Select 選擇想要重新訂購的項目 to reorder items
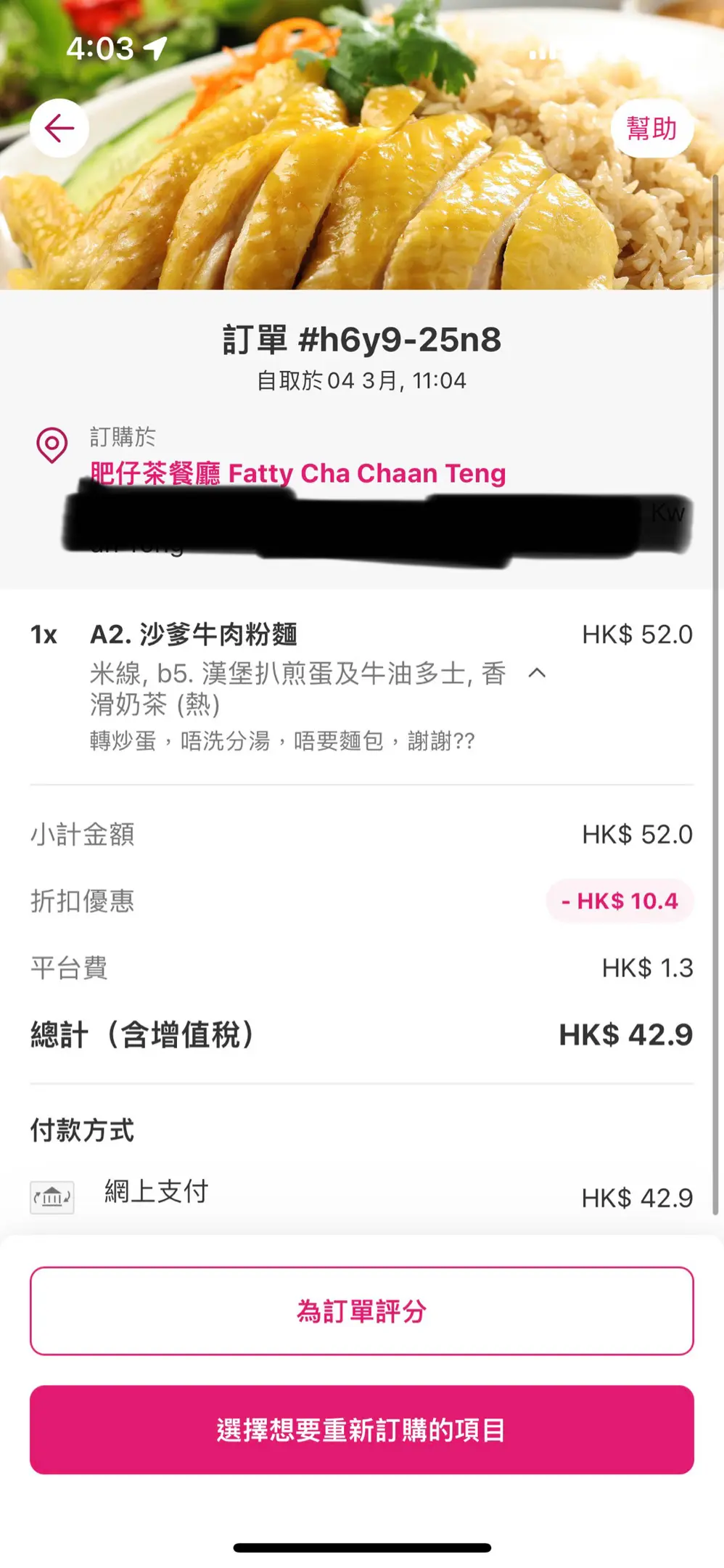The image size is (724, 1568). coord(361,1429)
